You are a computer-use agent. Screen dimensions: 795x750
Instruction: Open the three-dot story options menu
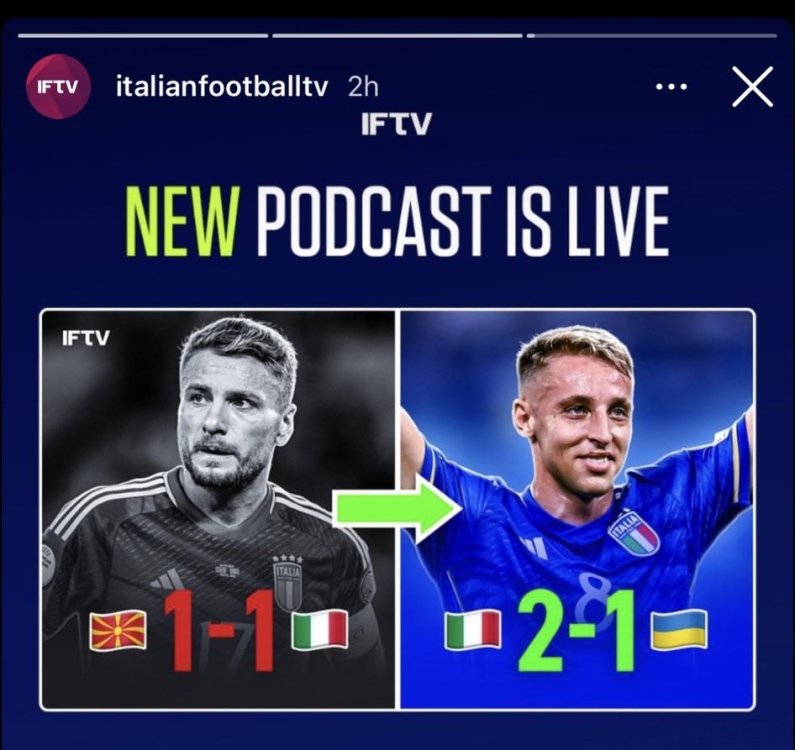click(670, 87)
